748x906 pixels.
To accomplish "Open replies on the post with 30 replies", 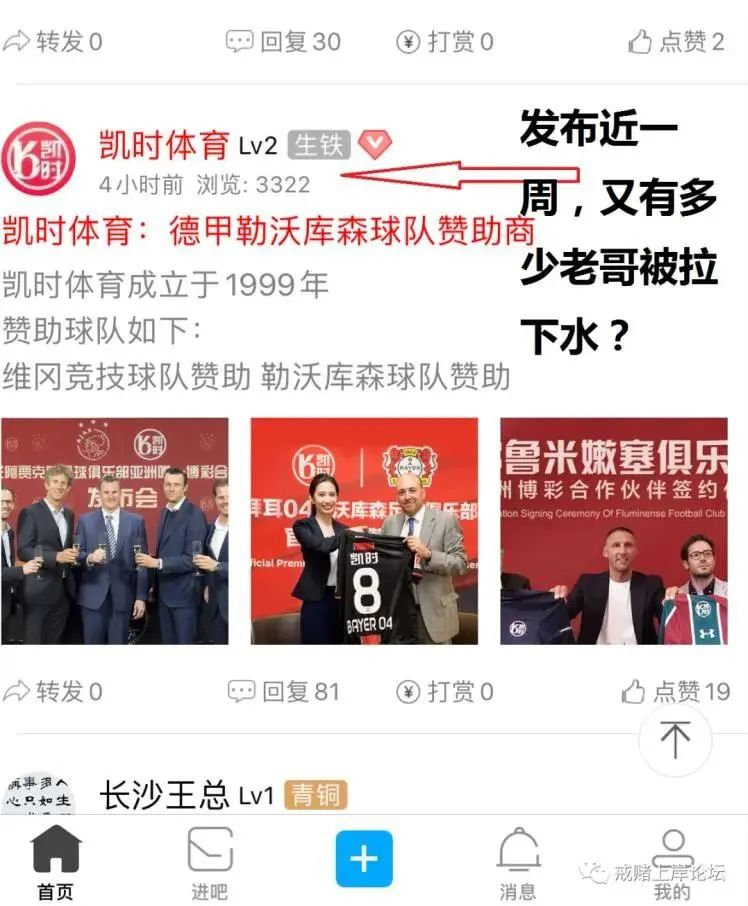I will (283, 41).
